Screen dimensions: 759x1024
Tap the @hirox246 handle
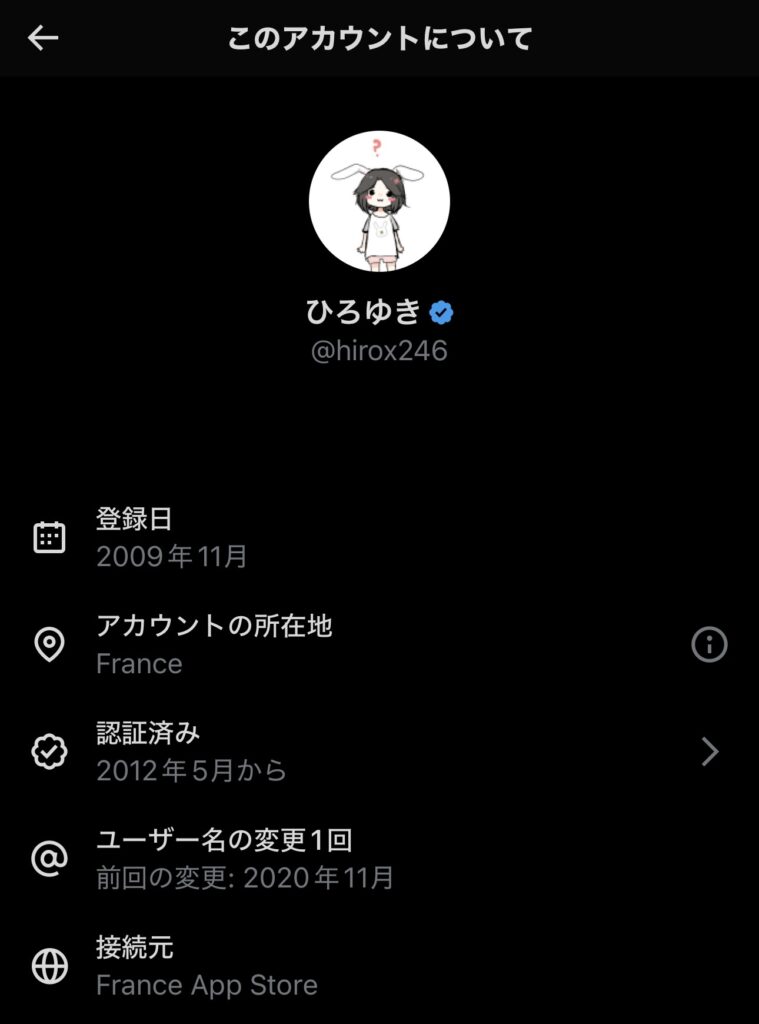(x=379, y=350)
